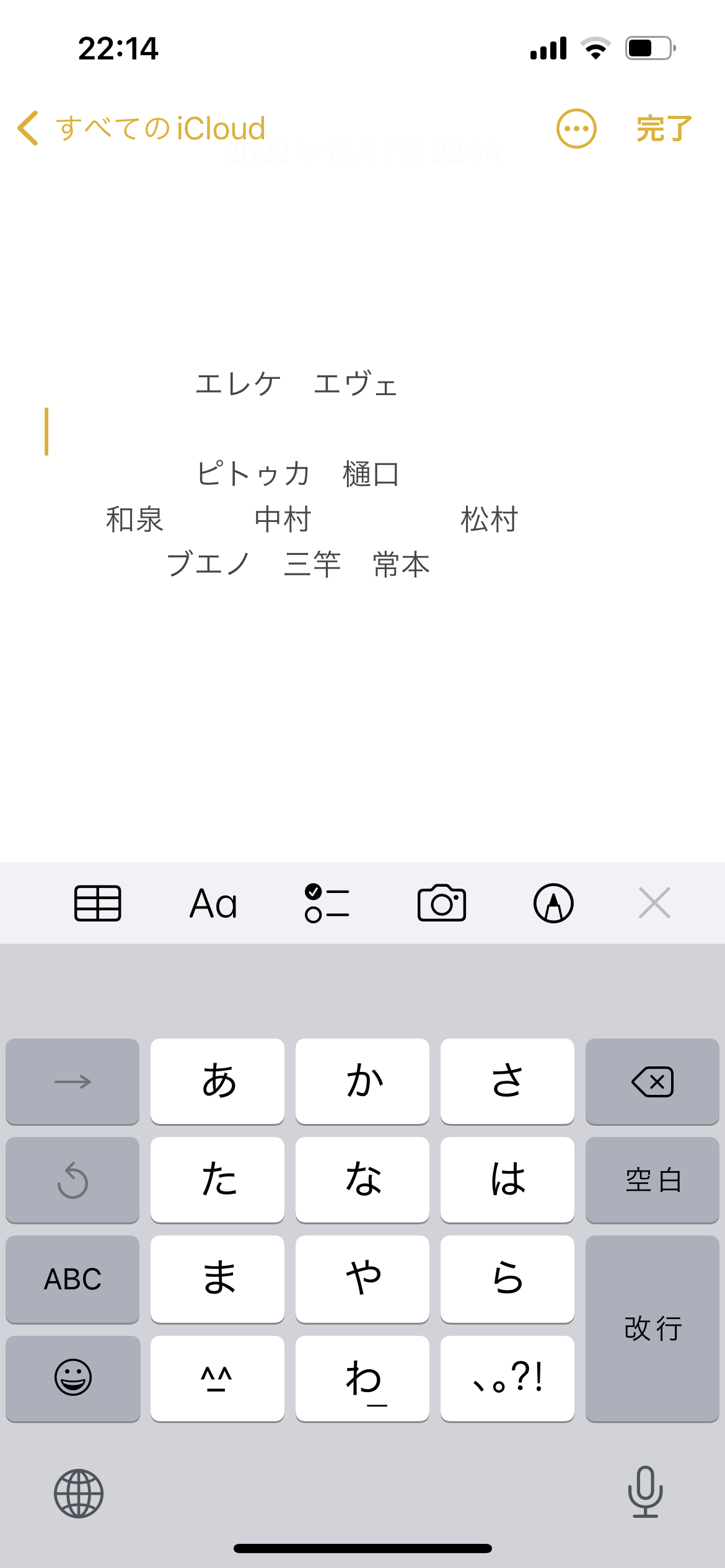This screenshot has width=725, height=1568.
Task: Add a checklist to the note
Action: pyautogui.click(x=327, y=903)
